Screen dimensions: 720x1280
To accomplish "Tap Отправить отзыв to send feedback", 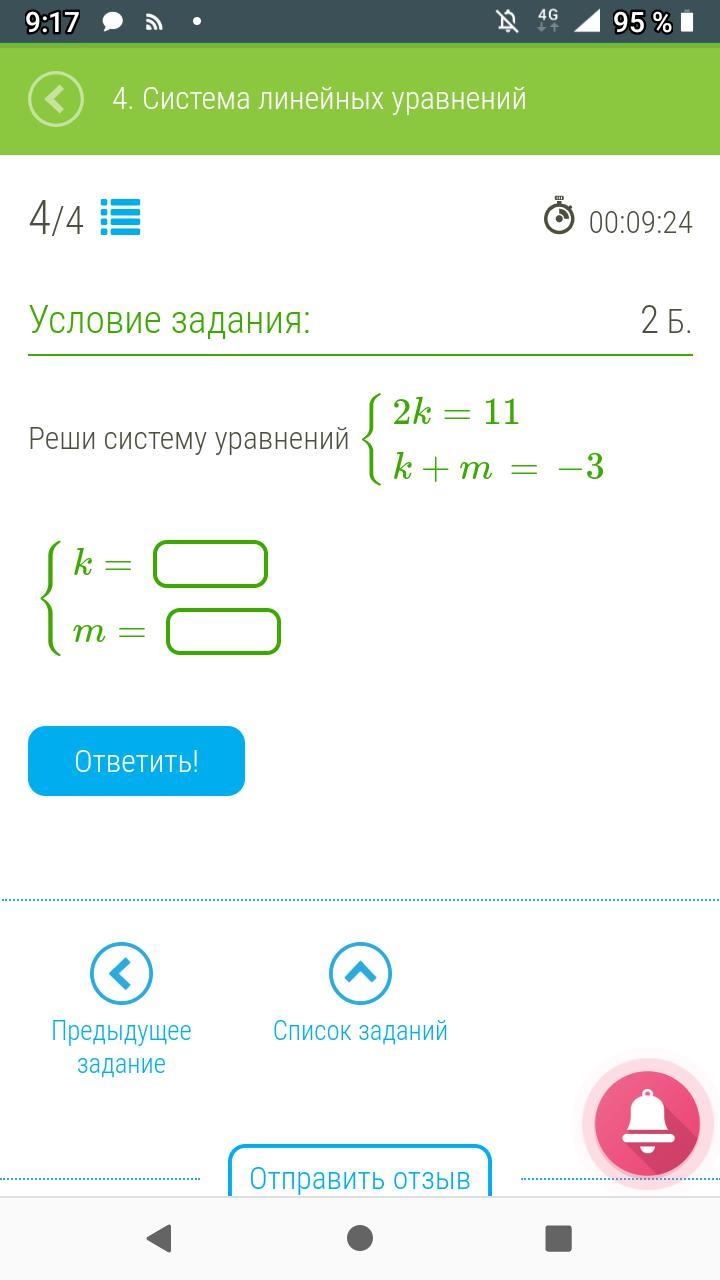I will [360, 1173].
